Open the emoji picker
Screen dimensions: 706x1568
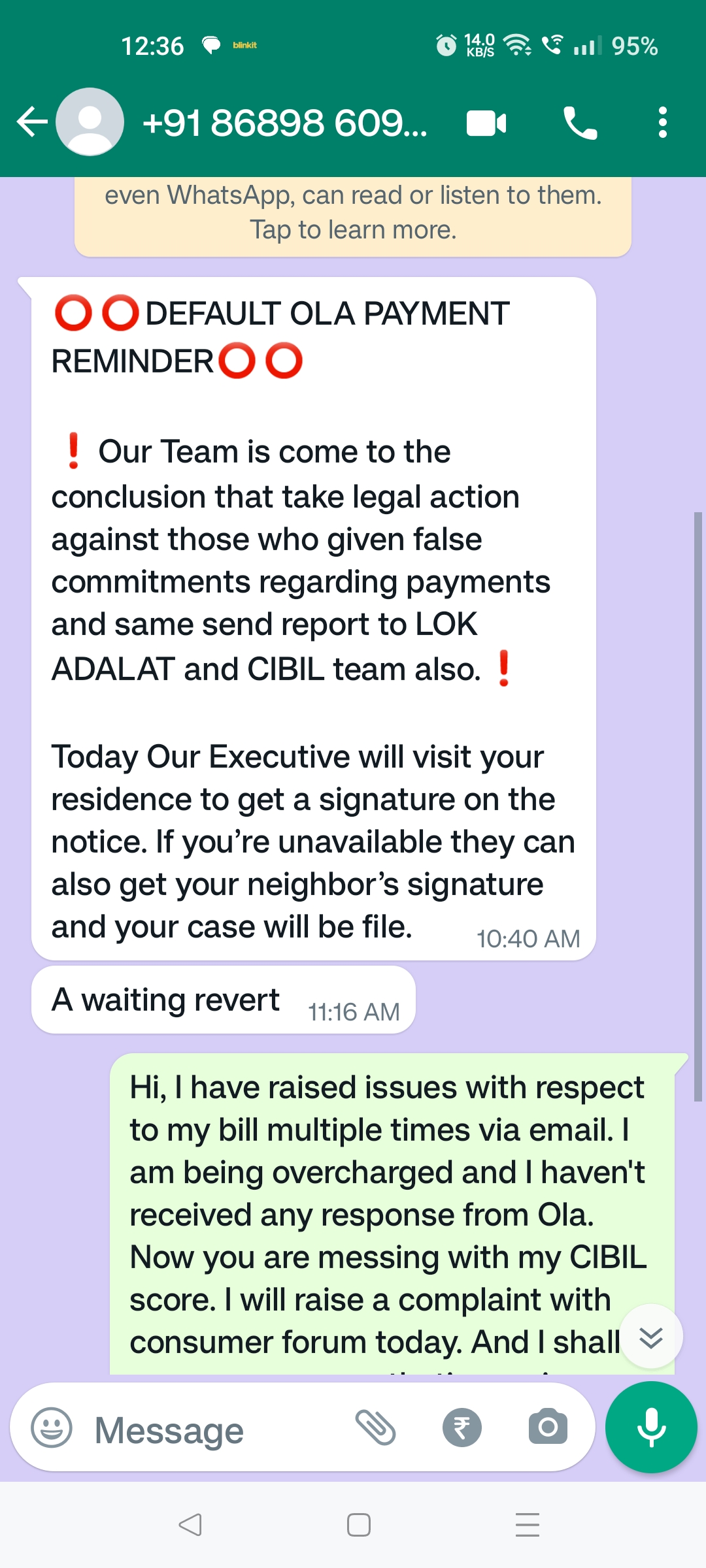click(52, 1428)
